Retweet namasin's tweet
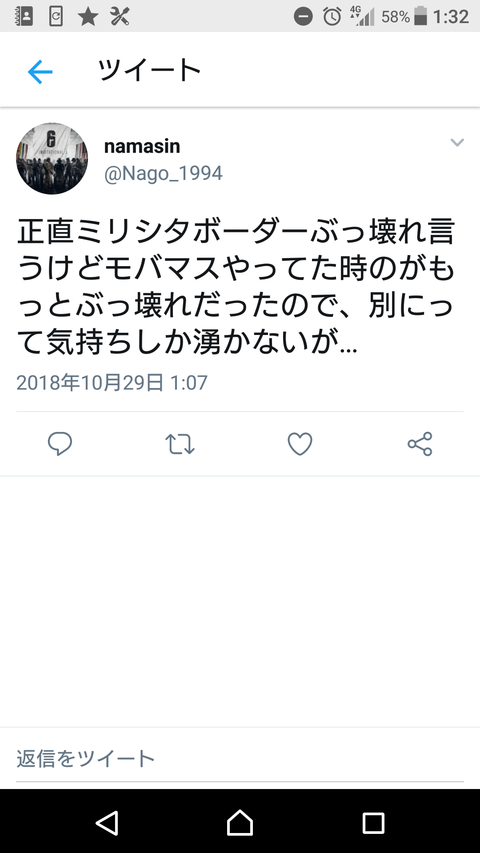Screen dimensions: 480x853 pyautogui.click(x=180, y=444)
